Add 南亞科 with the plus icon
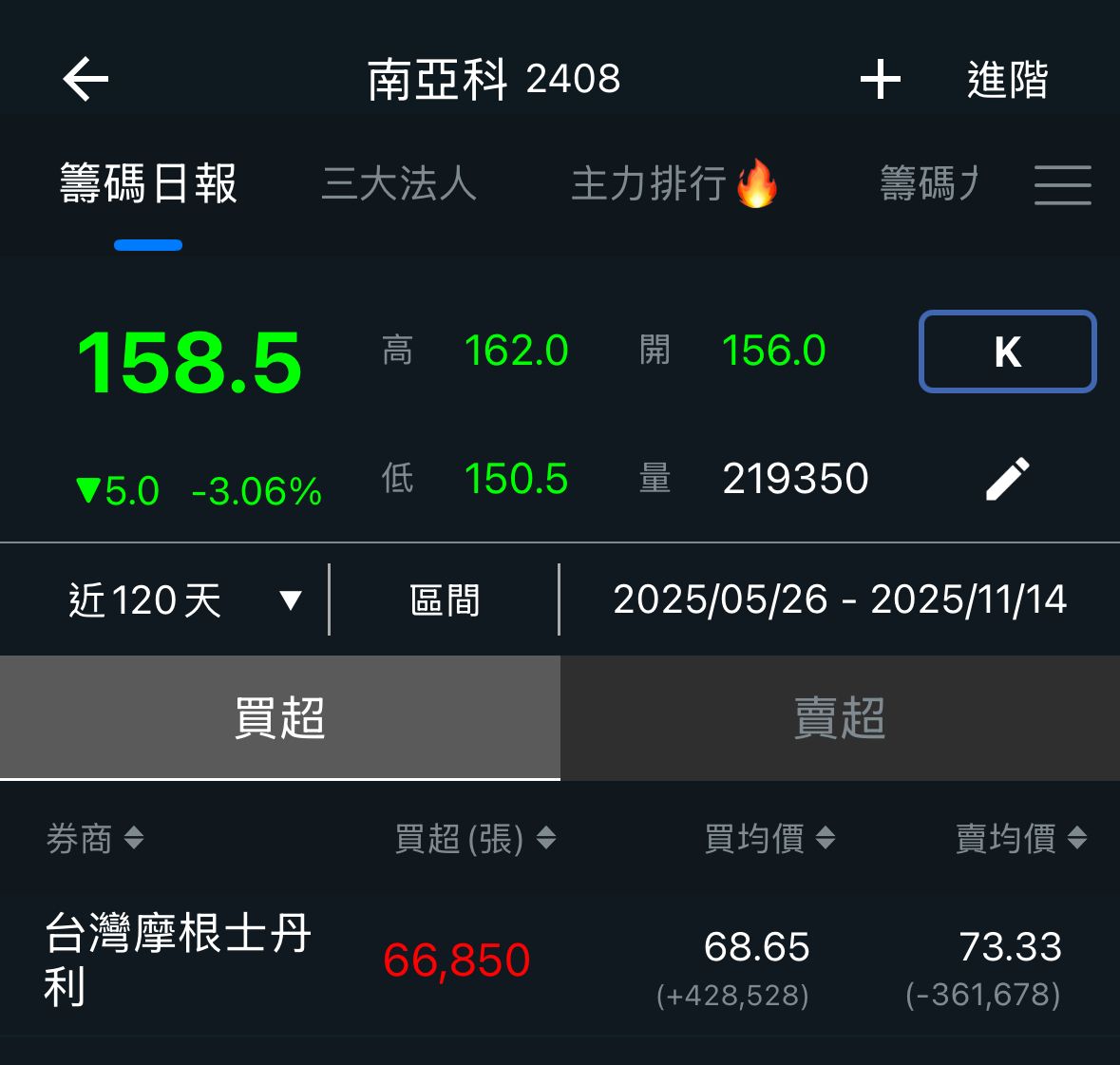 (880, 79)
